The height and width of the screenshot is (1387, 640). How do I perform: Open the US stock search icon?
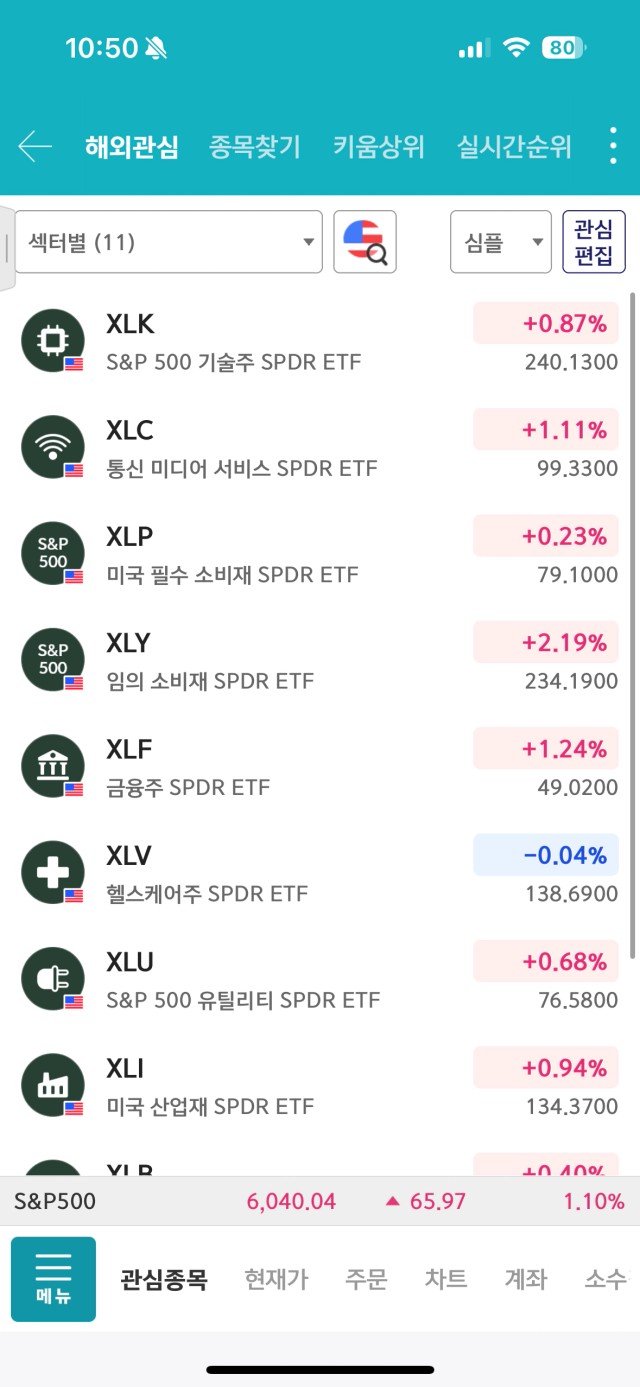365,242
